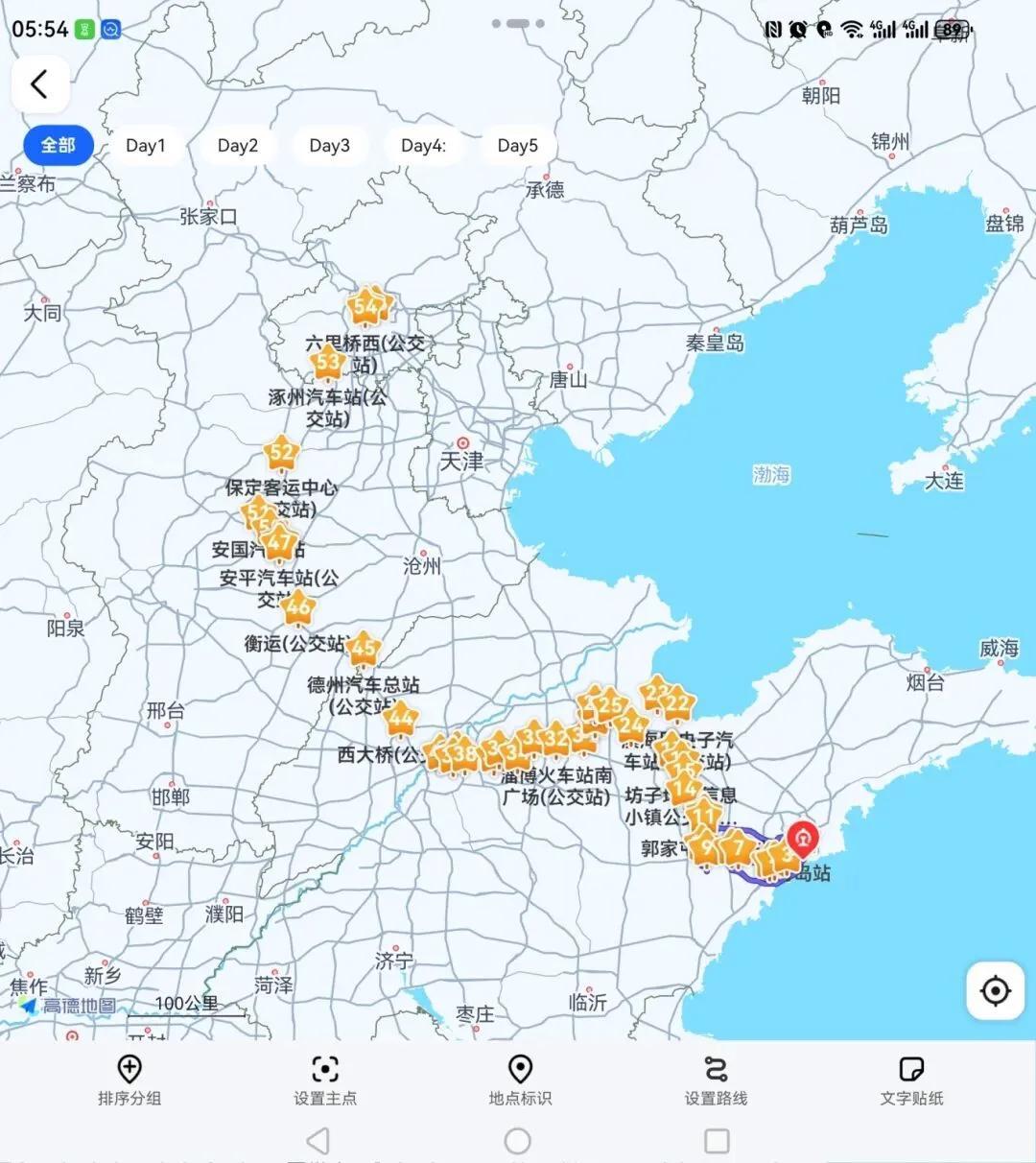Viewport: 1036px width, 1163px height.
Task: Select the 文字贴纸 text sticker tool
Action: pos(911,1079)
